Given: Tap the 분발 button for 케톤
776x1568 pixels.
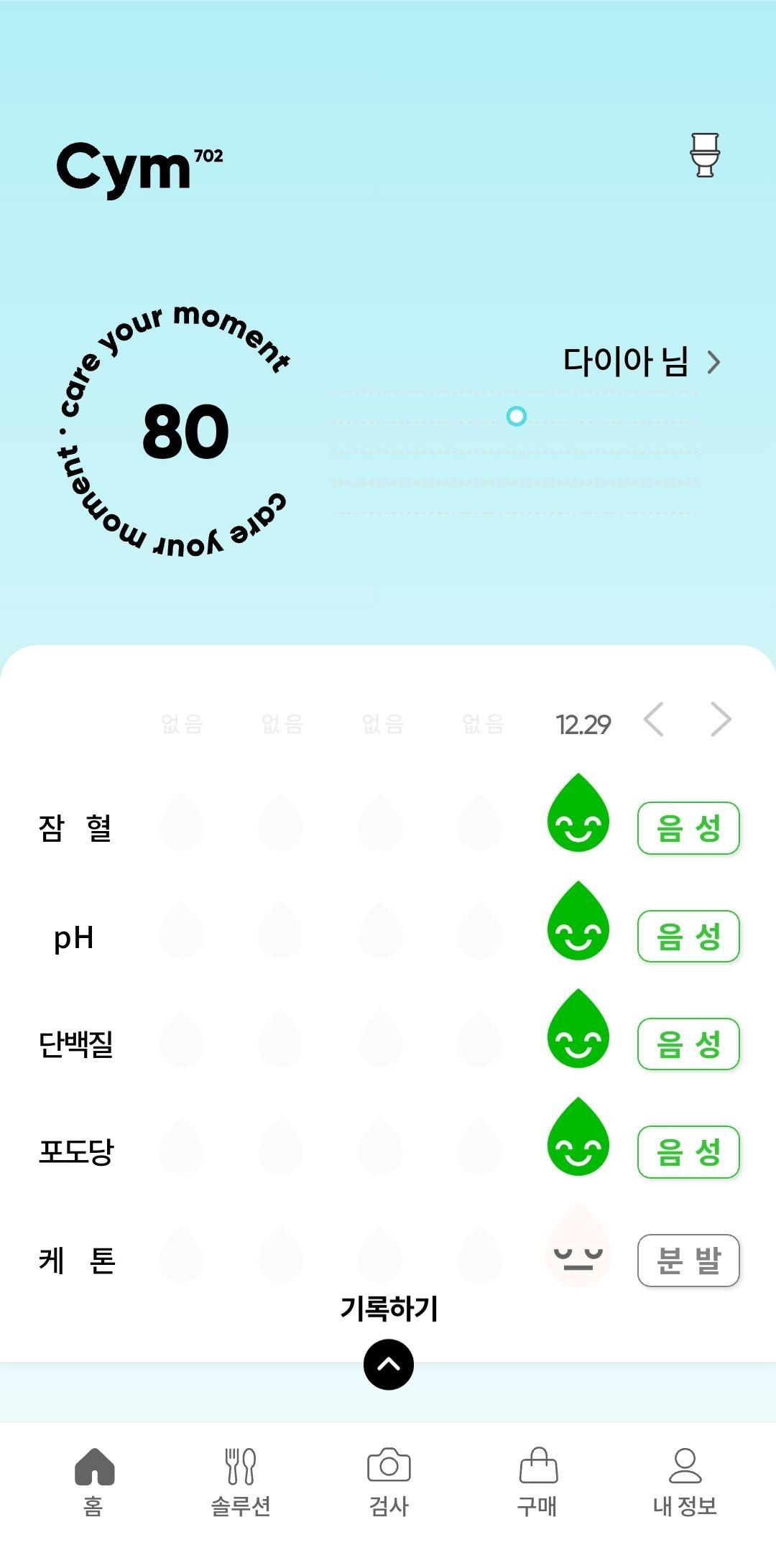Looking at the screenshot, I should 688,1260.
